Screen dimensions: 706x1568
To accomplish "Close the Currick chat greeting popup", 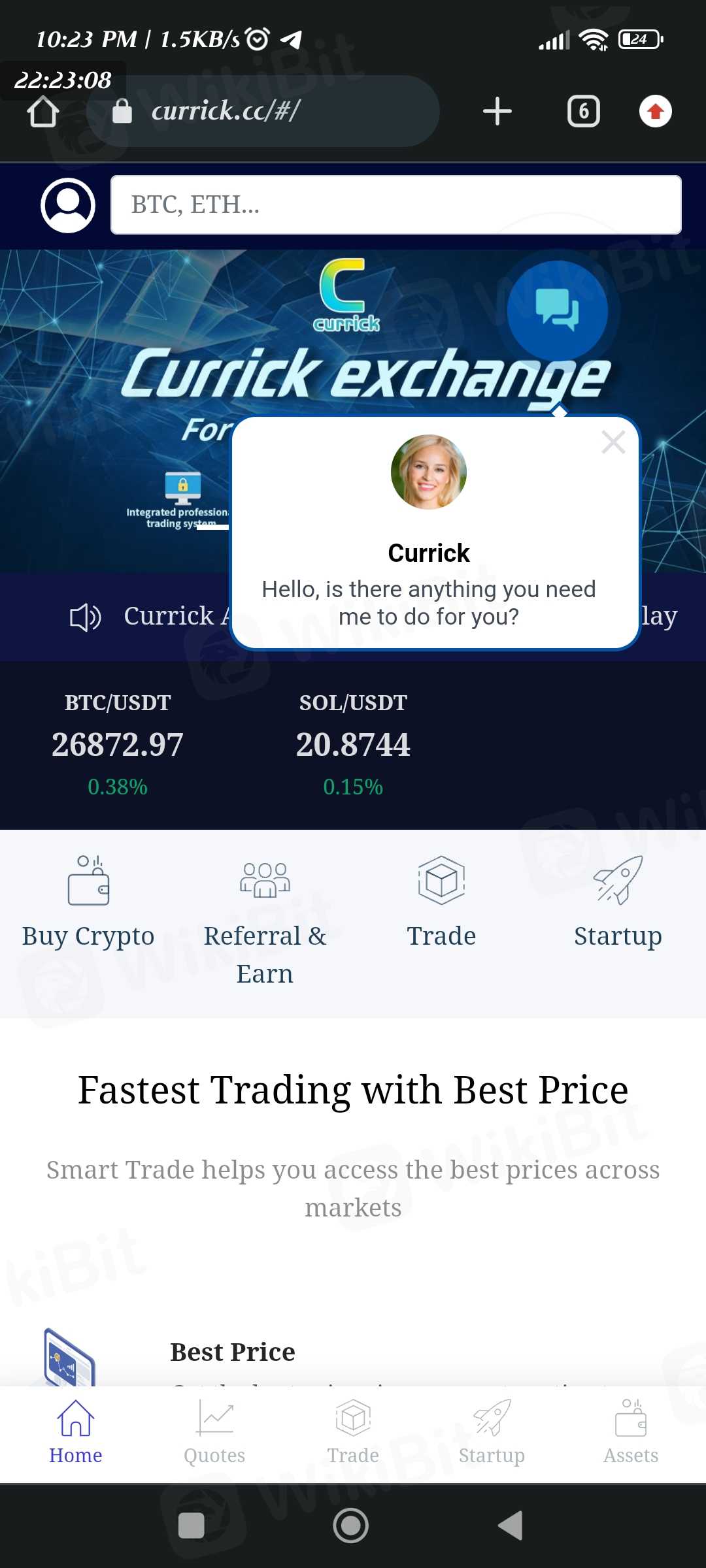I will (x=613, y=442).
